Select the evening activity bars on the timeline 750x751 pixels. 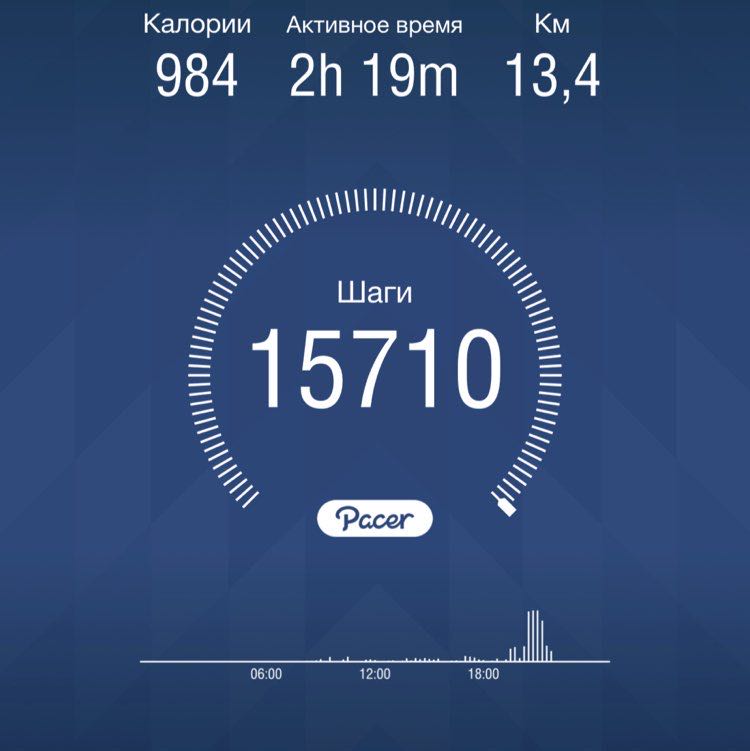coord(535,640)
